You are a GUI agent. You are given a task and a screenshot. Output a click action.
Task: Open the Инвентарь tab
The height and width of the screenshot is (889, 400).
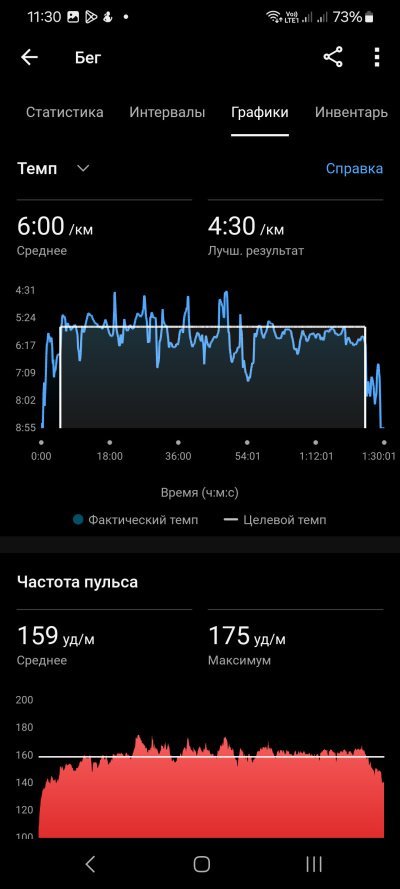[x=351, y=112]
